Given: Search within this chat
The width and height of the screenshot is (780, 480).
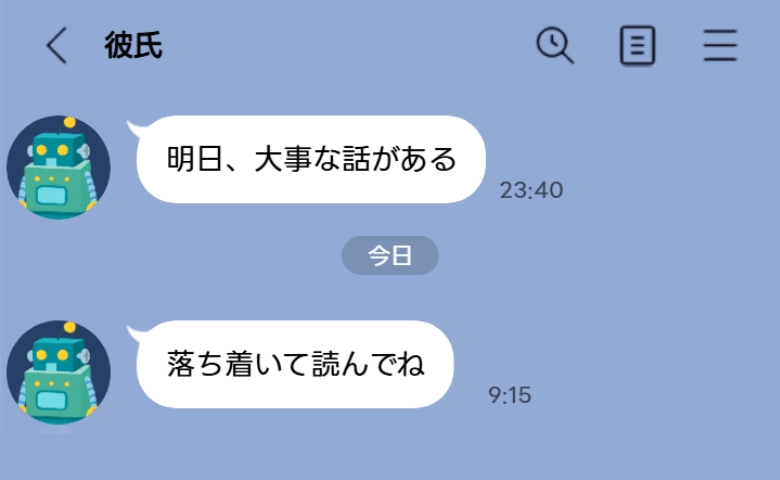Looking at the screenshot, I should point(555,46).
